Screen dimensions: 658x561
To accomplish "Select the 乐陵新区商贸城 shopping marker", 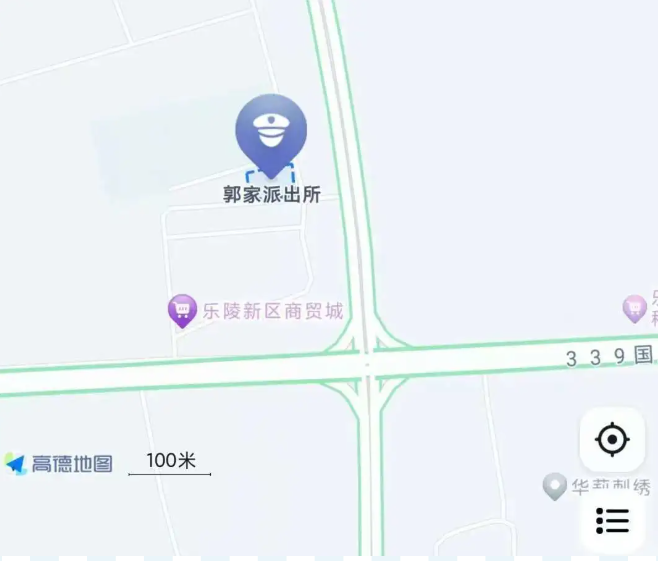I will point(182,311).
